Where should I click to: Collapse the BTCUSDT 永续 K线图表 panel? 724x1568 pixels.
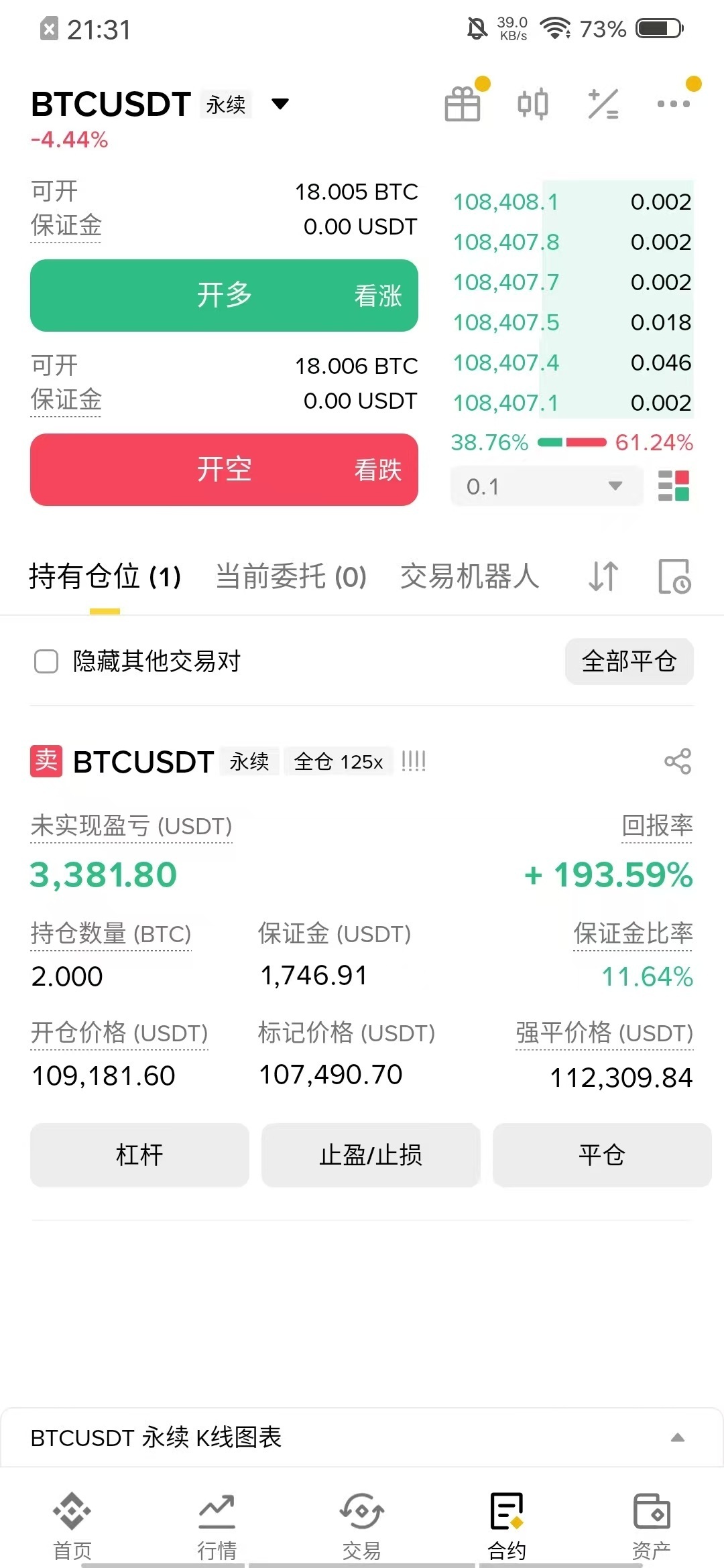pos(677,1437)
